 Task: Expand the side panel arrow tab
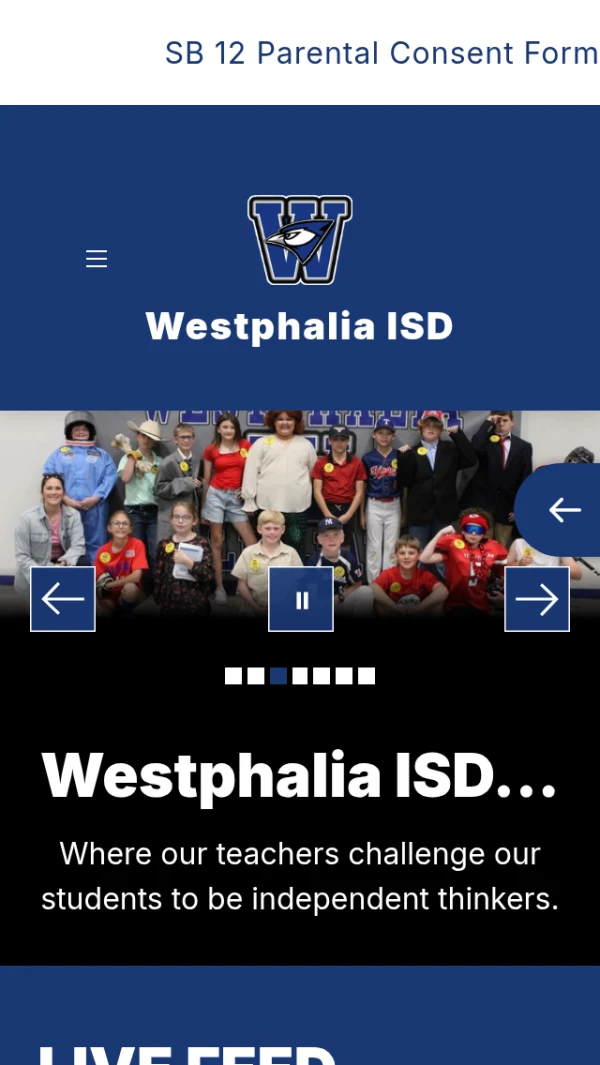click(x=564, y=510)
